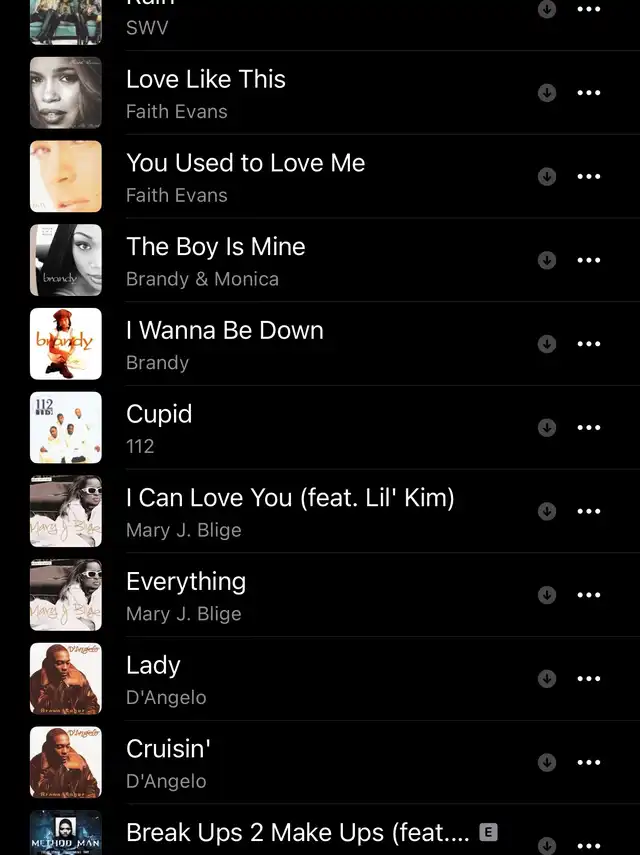Open more options for The Boy Is Mine

[x=589, y=260]
